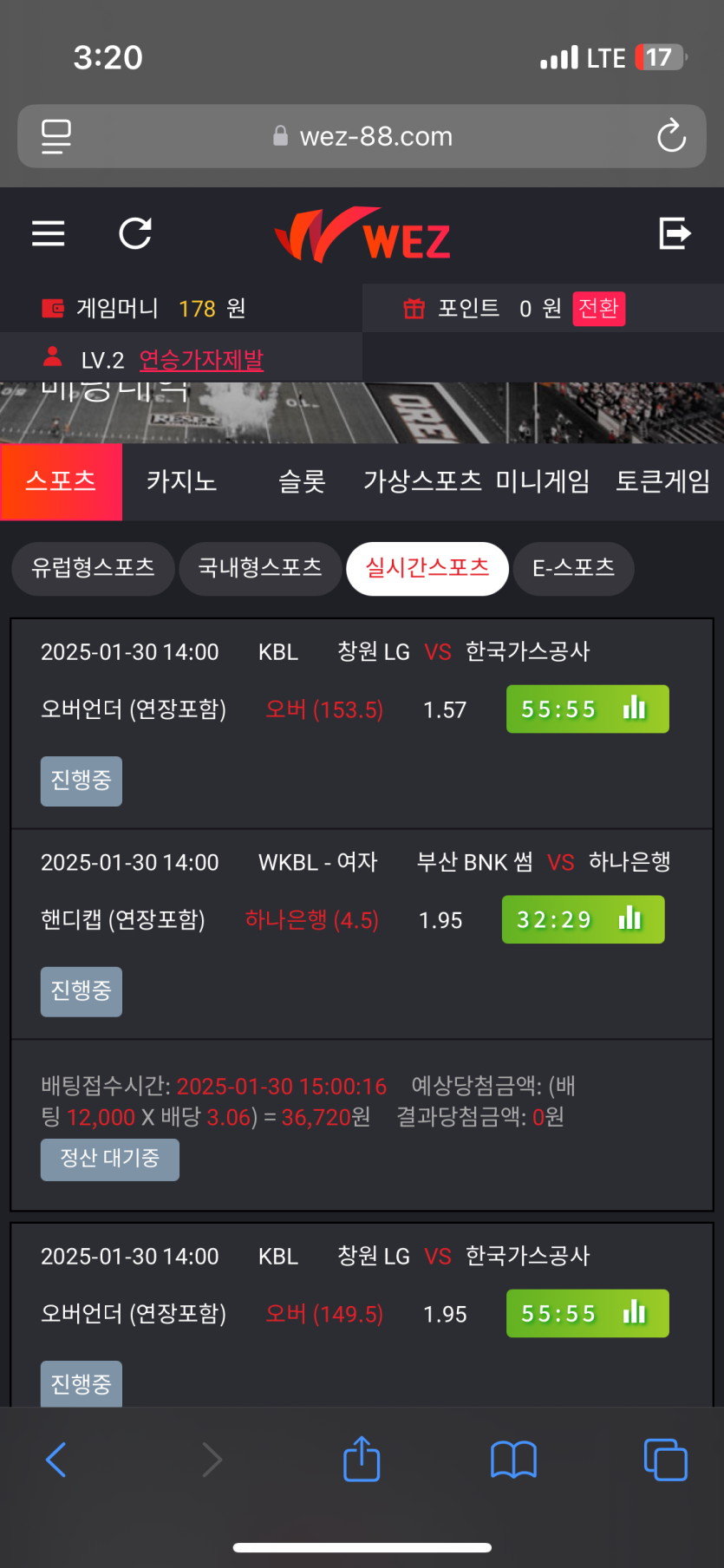The image size is (724, 1568).
Task: Switch to the 토큰게임 tab
Action: pyautogui.click(x=663, y=481)
